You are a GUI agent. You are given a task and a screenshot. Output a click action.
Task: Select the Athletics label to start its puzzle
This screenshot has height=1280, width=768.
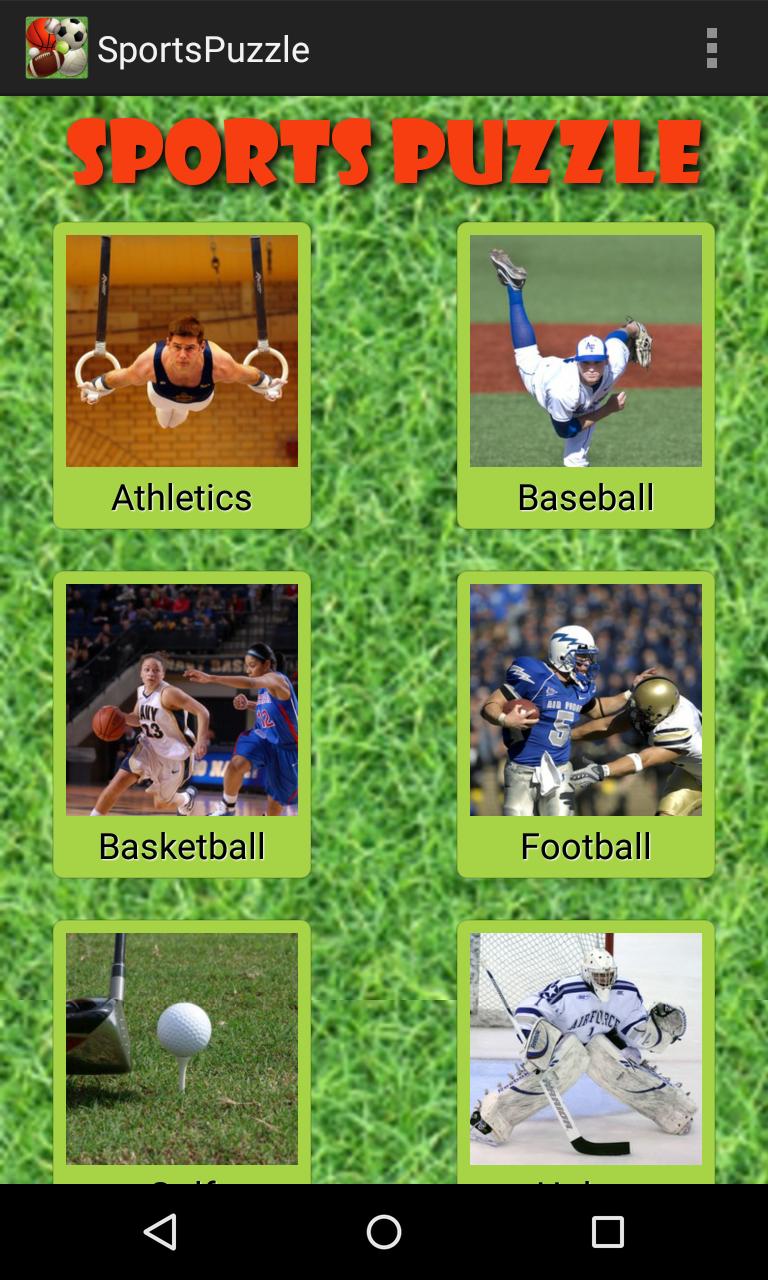pyautogui.click(x=181, y=495)
